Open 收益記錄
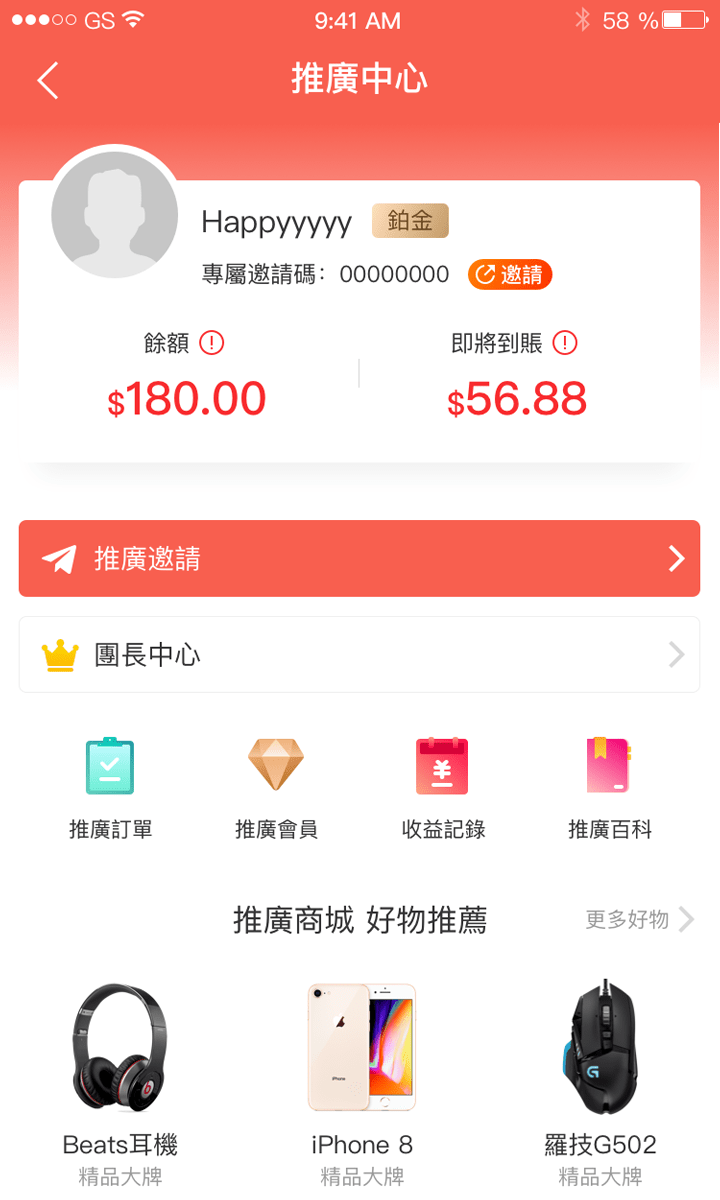 (x=443, y=787)
